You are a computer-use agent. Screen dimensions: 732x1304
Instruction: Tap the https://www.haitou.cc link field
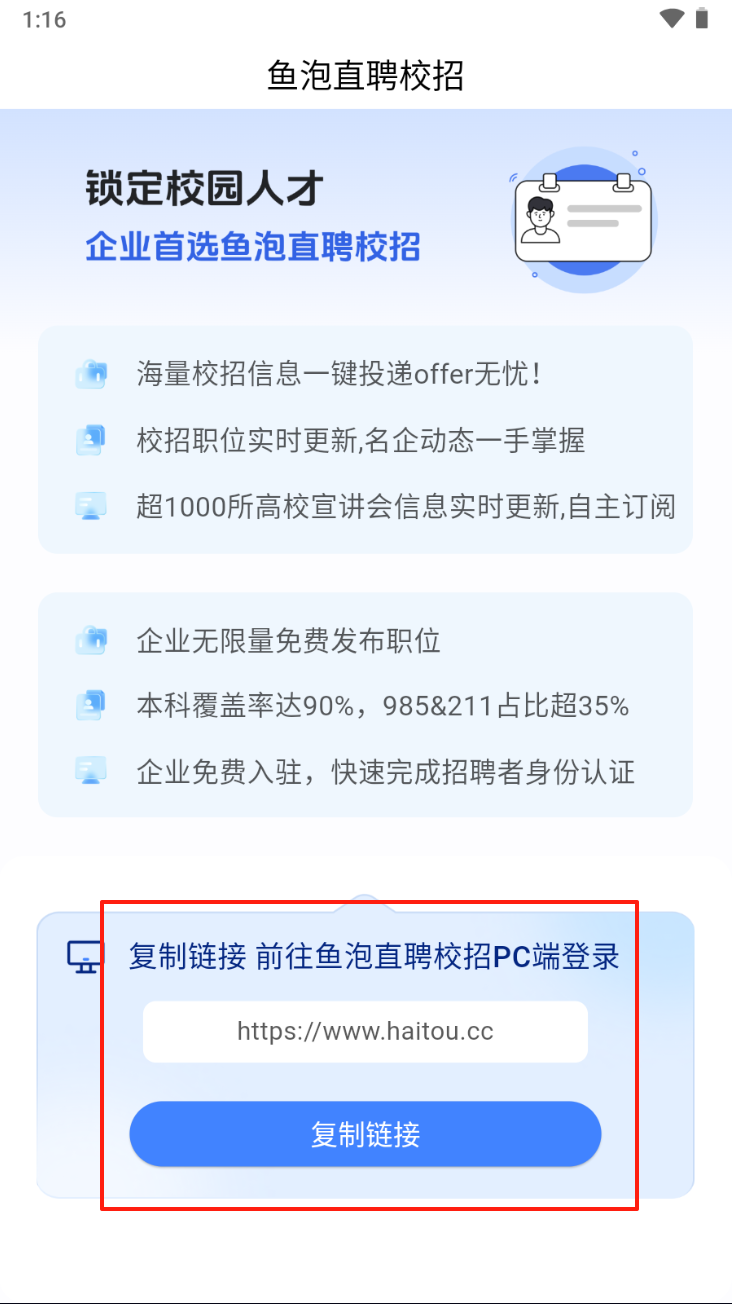(x=365, y=1032)
